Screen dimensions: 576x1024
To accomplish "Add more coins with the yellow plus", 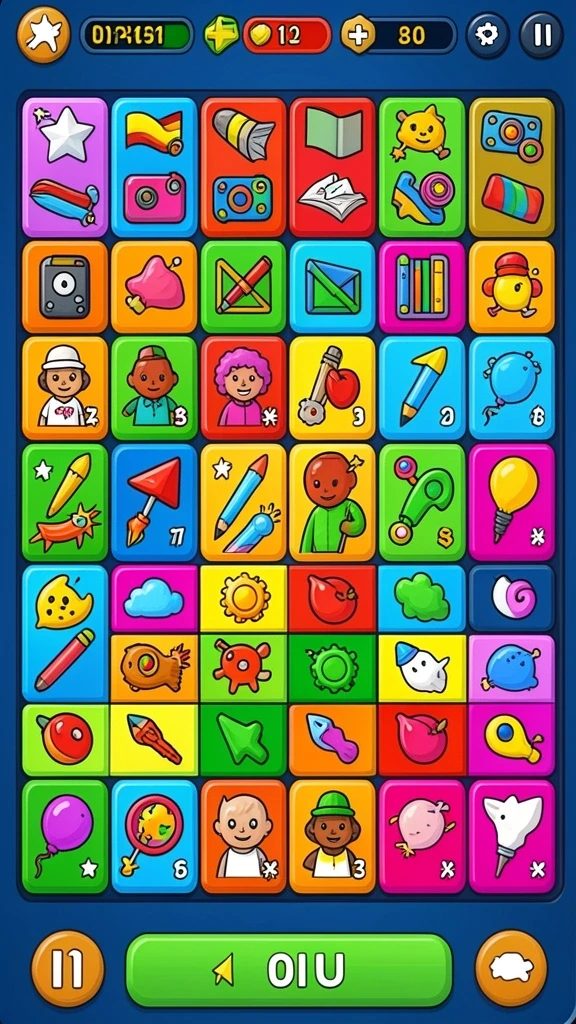I will pos(358,34).
